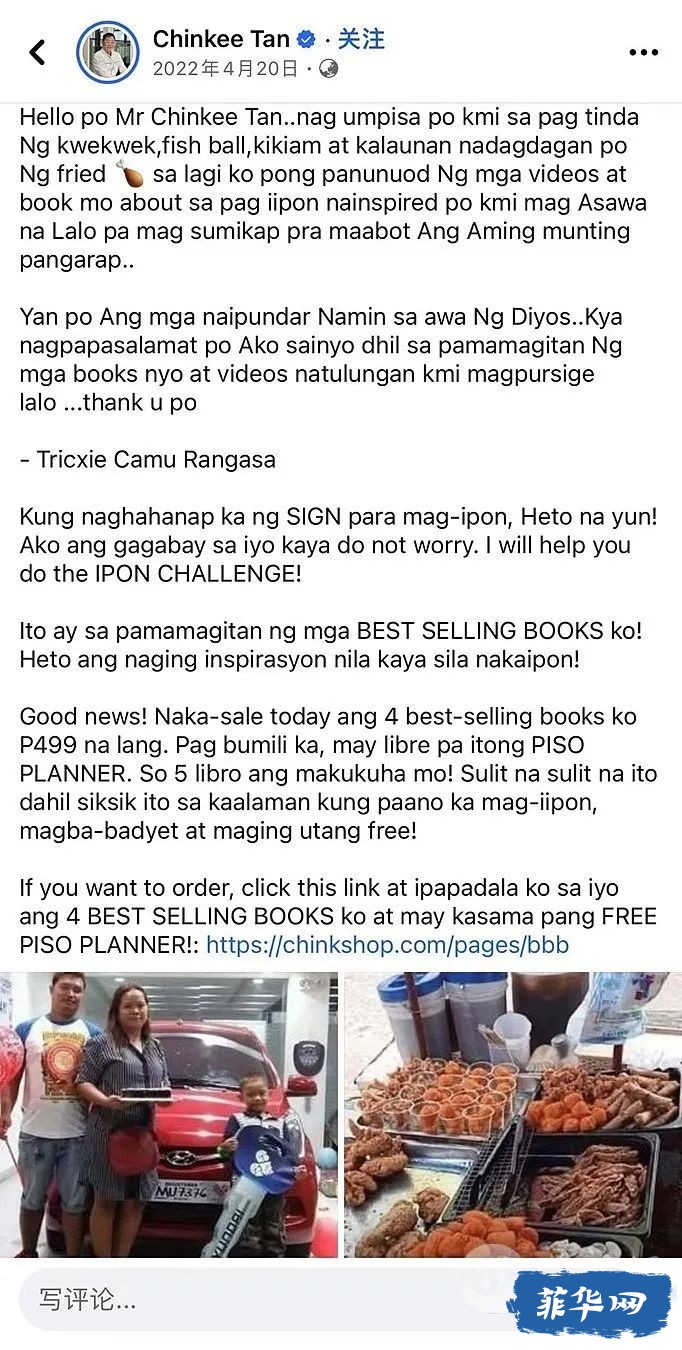682x1350 pixels.
Task: Open the post's three-dot menu
Action: [x=643, y=52]
